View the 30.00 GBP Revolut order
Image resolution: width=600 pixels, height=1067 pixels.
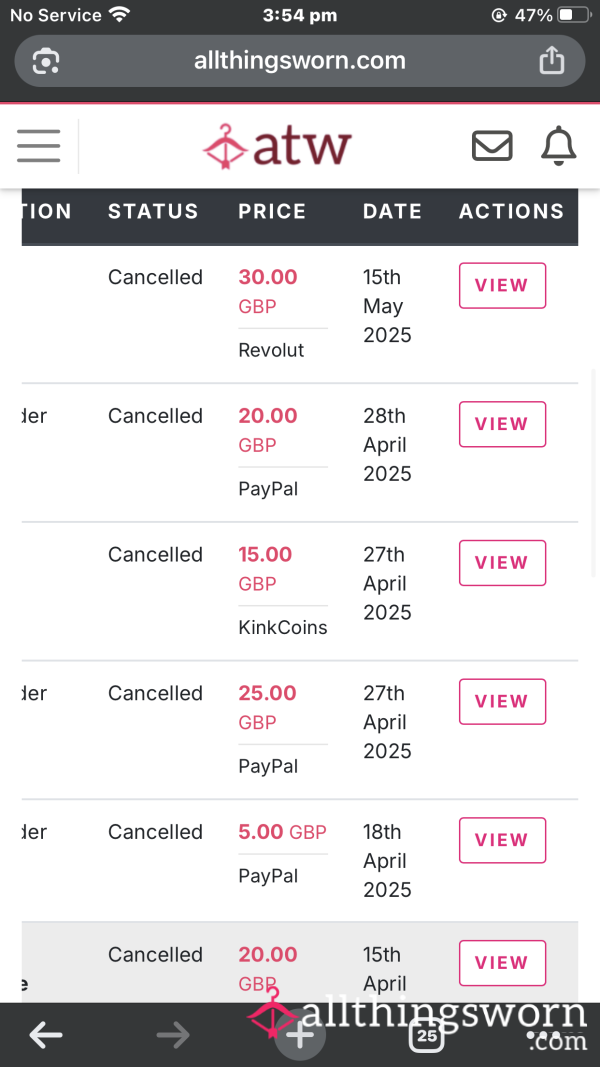502,285
